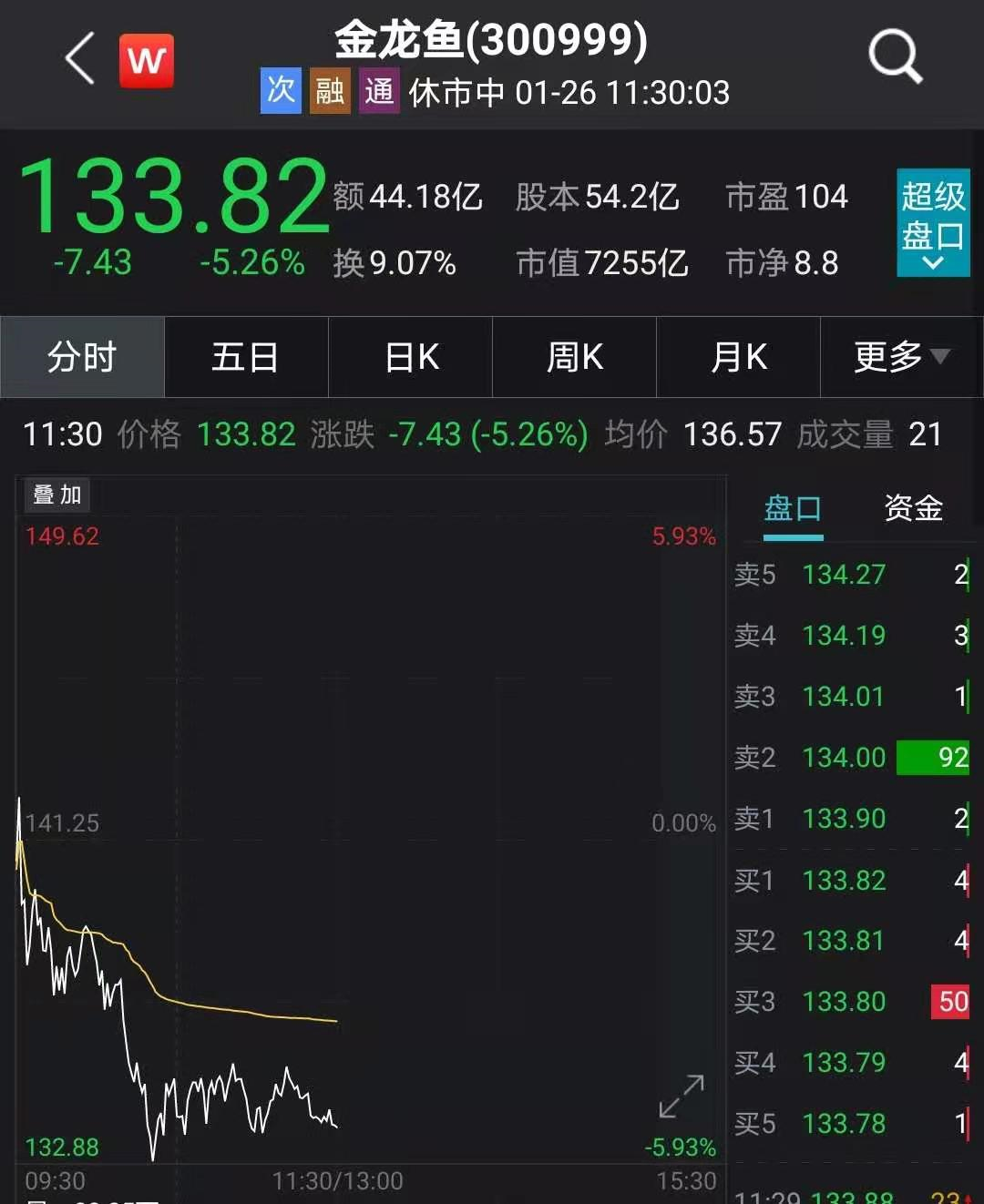
Task: Tap the 叠加 overlay button
Action: coord(56,495)
